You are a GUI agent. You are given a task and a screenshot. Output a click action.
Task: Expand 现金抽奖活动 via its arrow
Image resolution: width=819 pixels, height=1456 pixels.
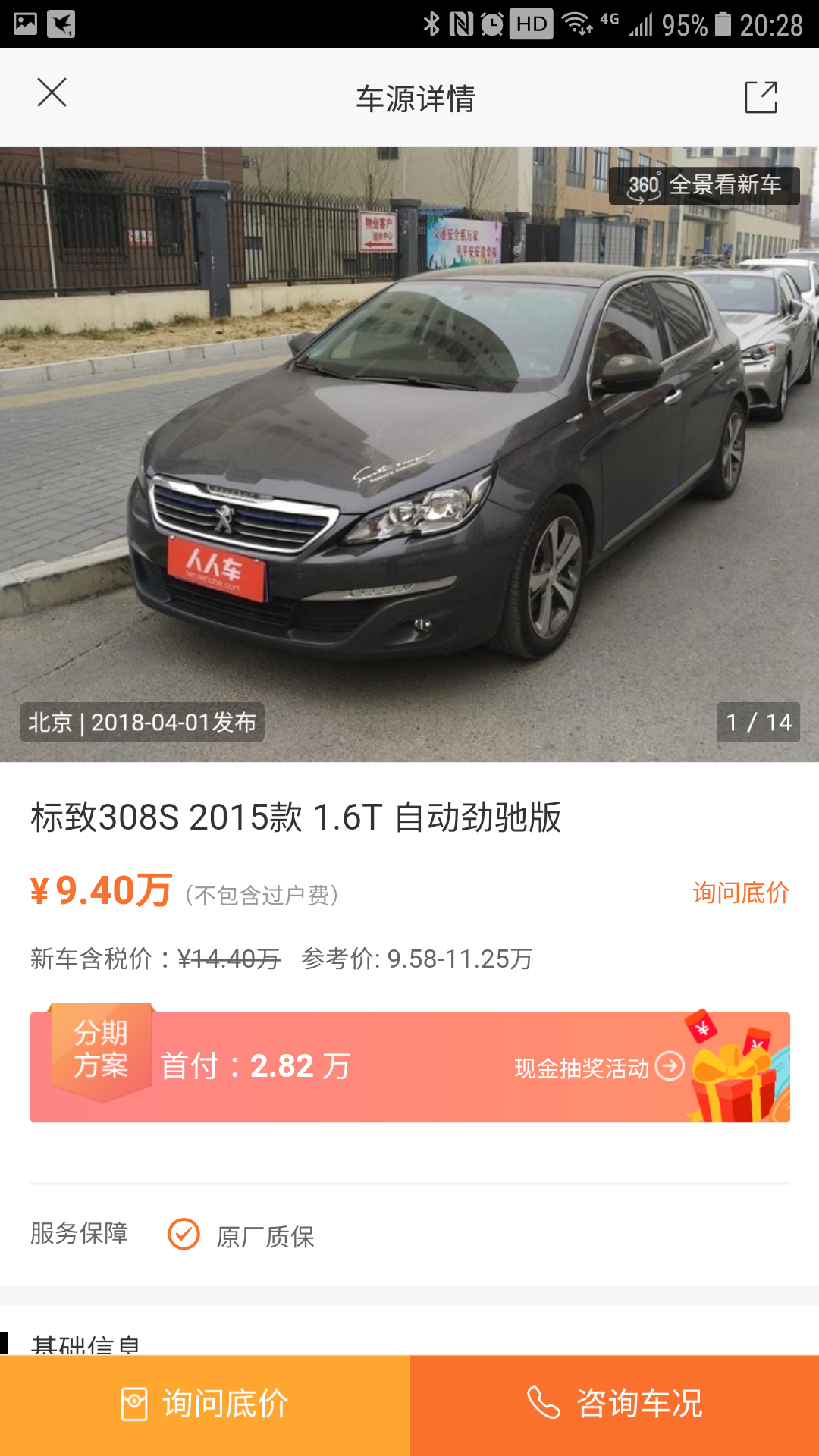coord(668,1067)
